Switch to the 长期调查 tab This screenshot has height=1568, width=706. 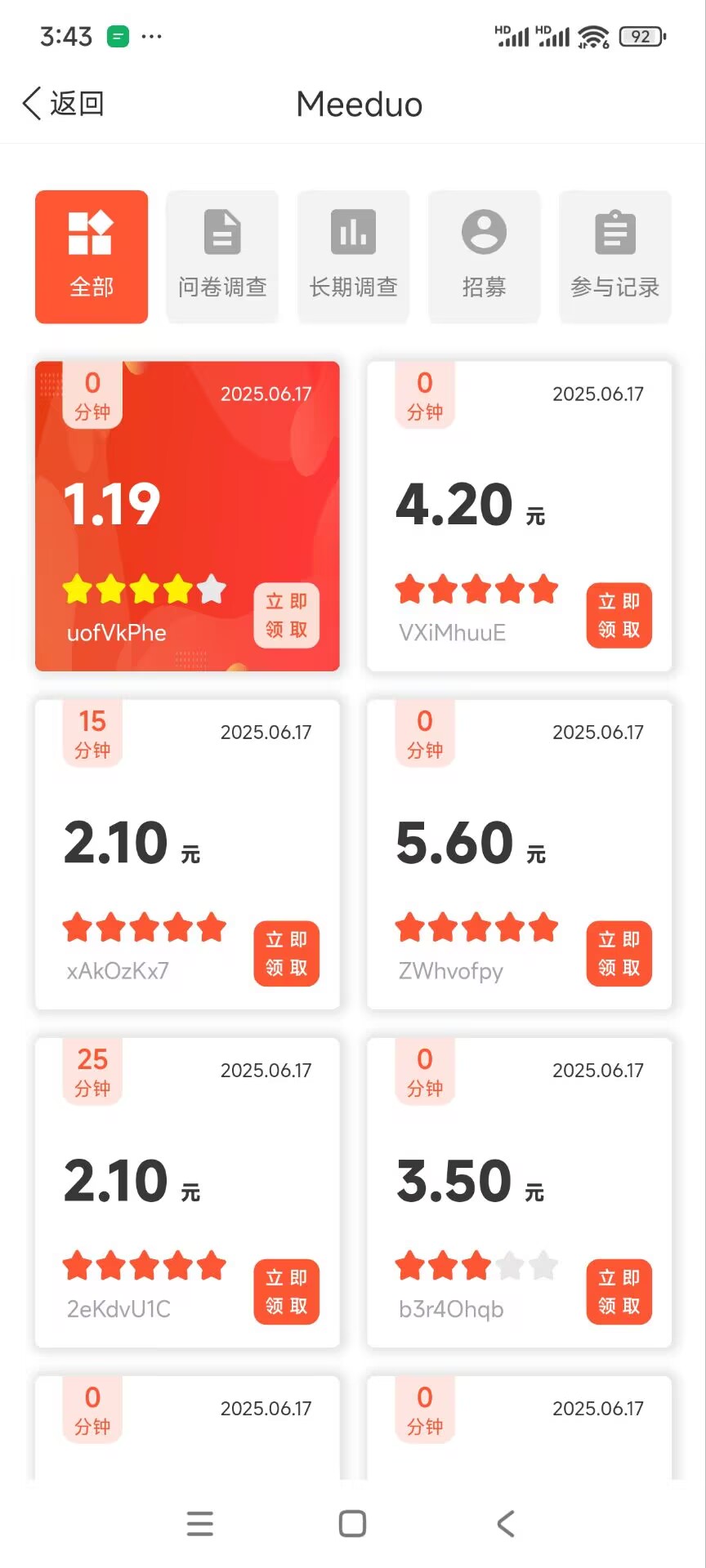tap(353, 257)
